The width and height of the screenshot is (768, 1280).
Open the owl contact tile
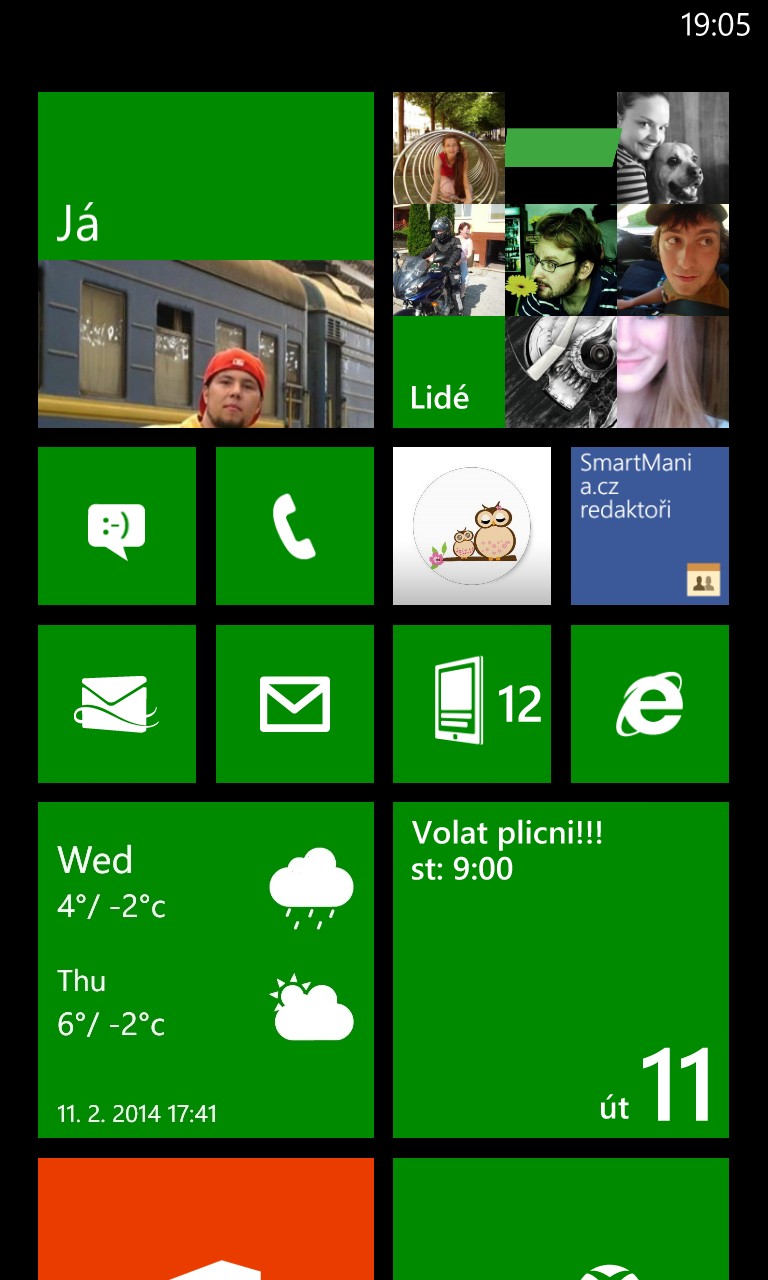point(472,526)
